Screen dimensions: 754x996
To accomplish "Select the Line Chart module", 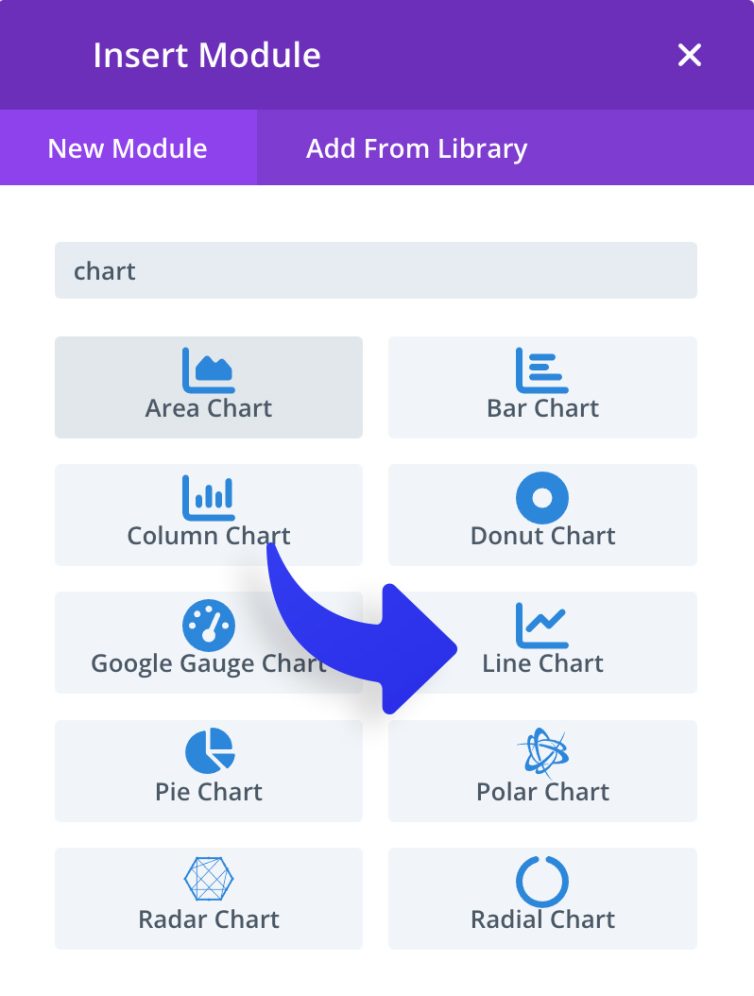I will [543, 643].
